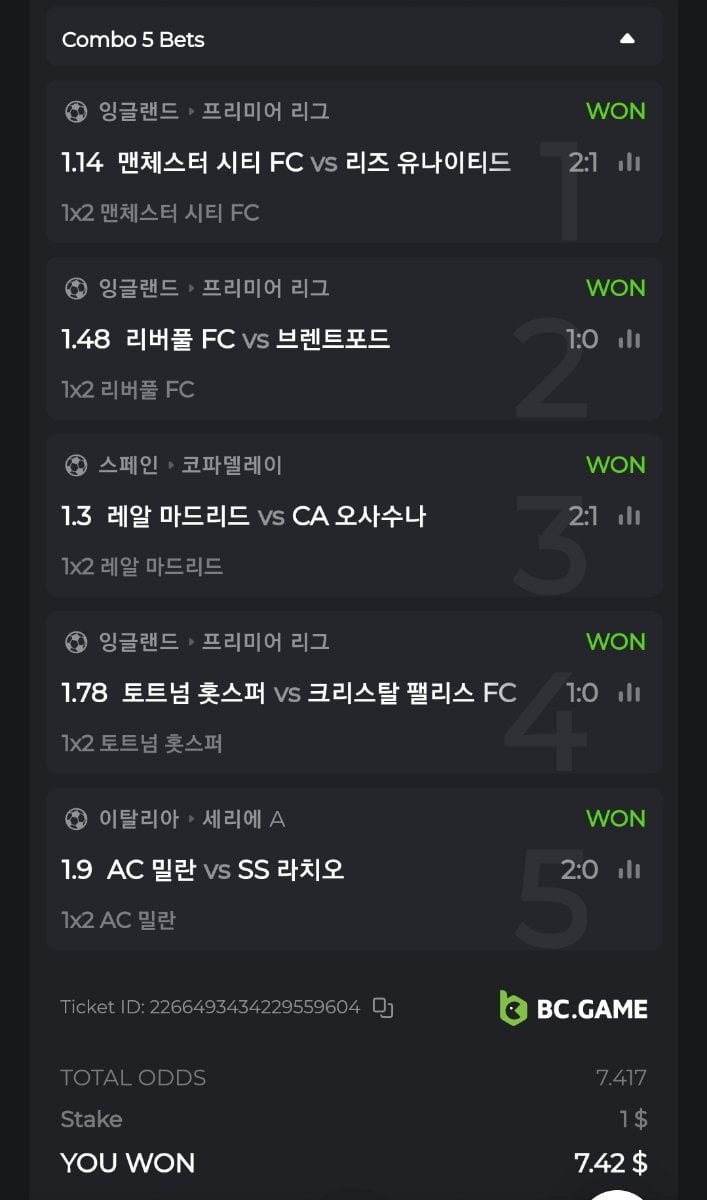Open stats for 맨체스터 시티 FC match
This screenshot has height=1200, width=707.
pyautogui.click(x=629, y=162)
